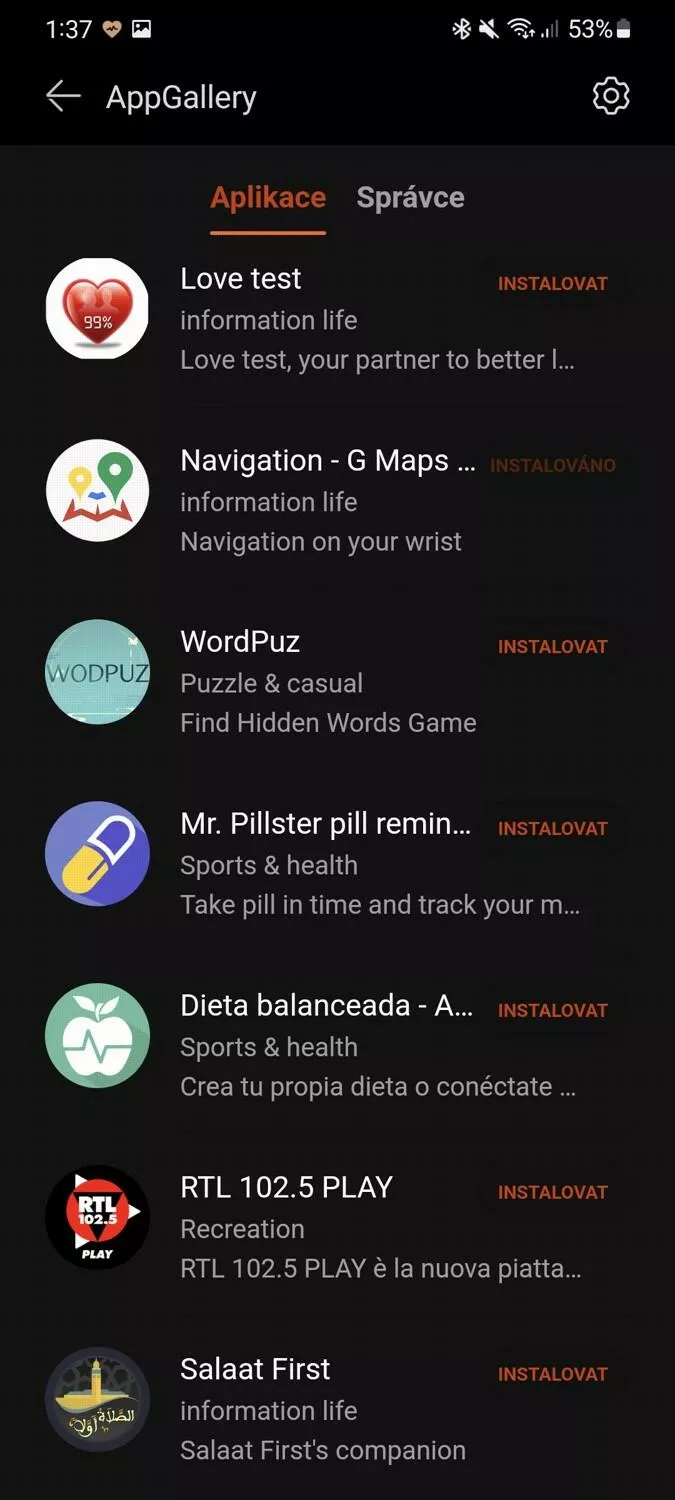Switch to the Správce tab
The height and width of the screenshot is (1500, 675).
[x=410, y=198]
